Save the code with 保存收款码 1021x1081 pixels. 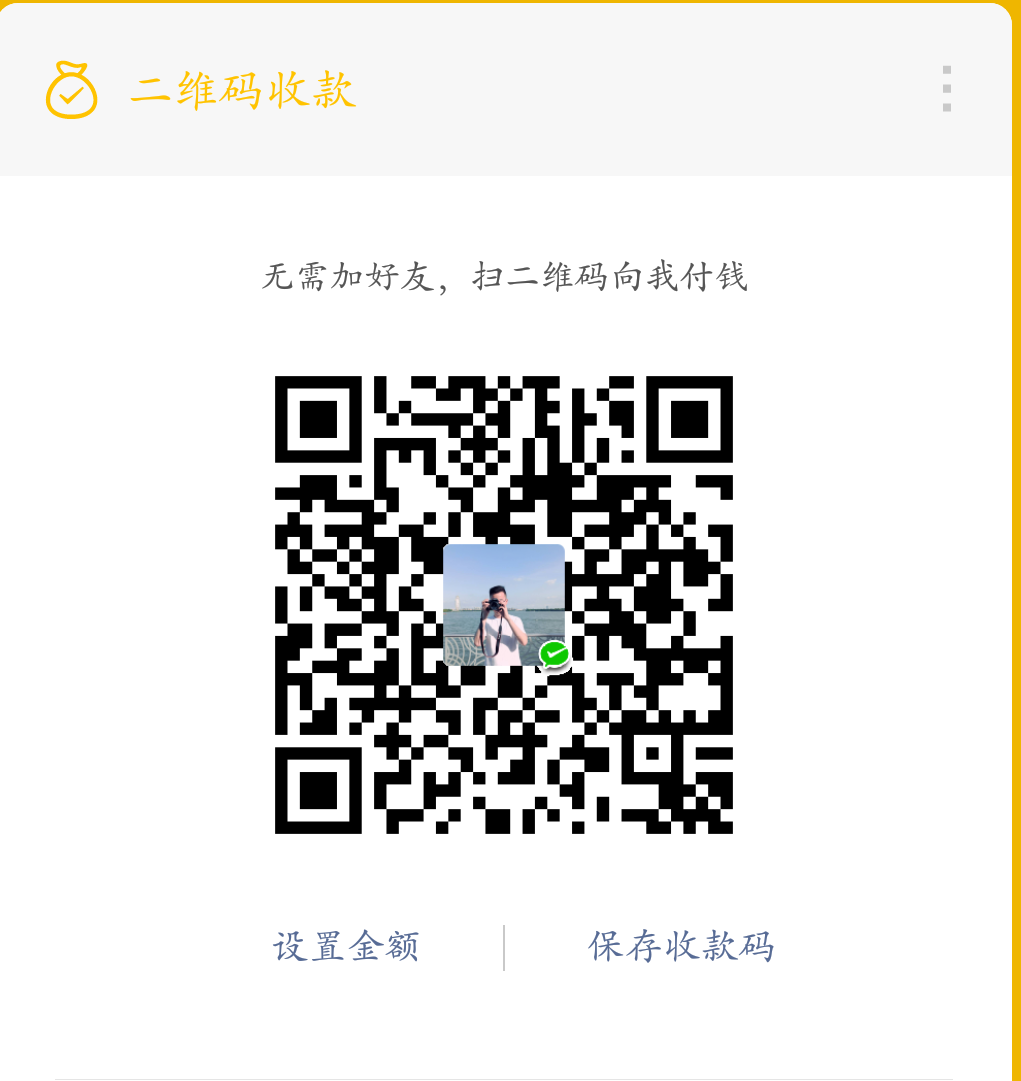click(x=681, y=946)
